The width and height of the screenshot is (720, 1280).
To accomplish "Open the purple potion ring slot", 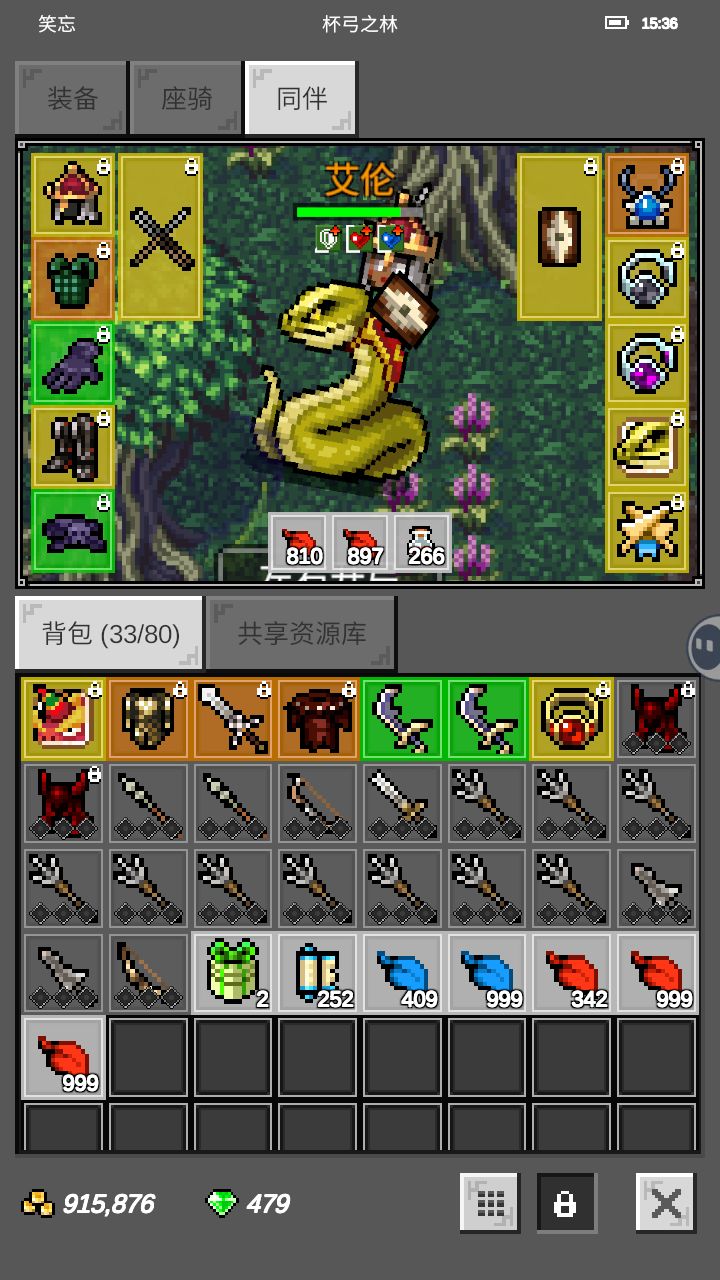I will click(x=647, y=362).
